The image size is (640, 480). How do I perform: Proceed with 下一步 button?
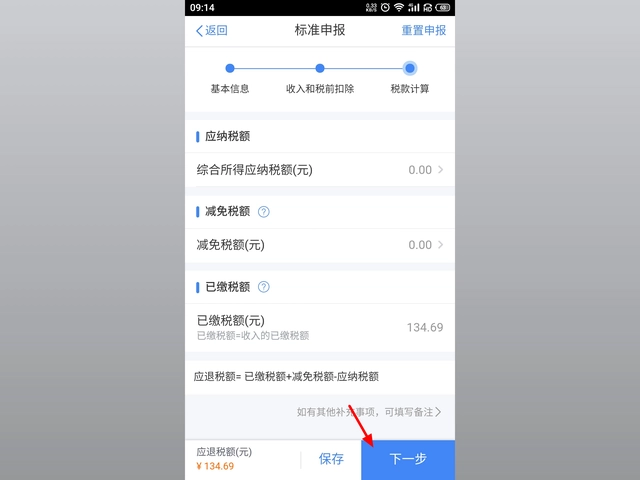pos(408,459)
